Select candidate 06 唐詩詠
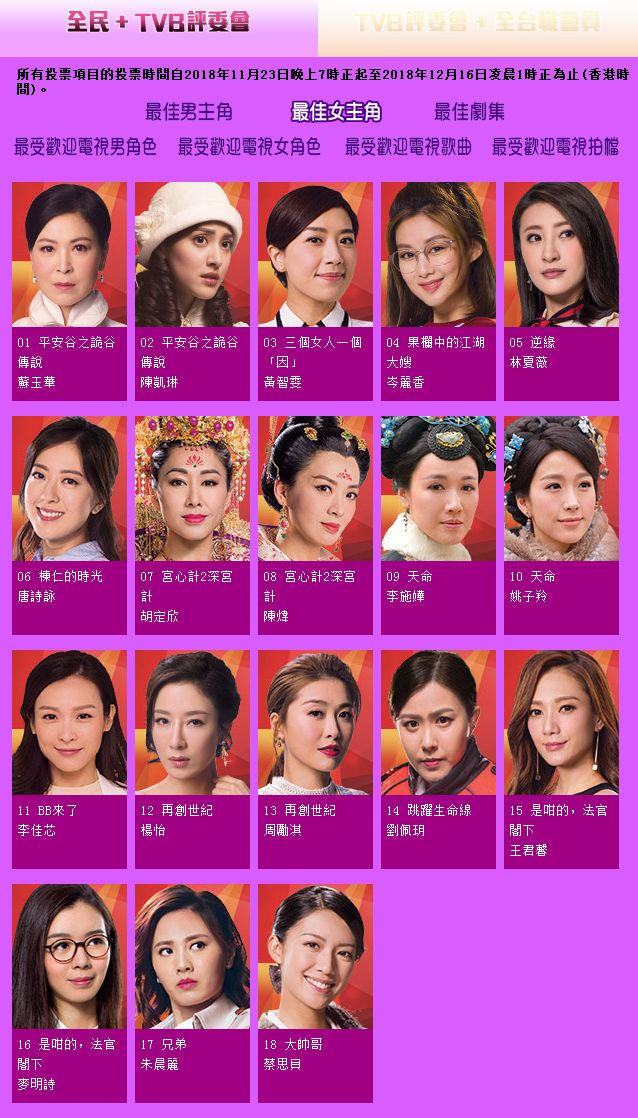 (x=69, y=525)
